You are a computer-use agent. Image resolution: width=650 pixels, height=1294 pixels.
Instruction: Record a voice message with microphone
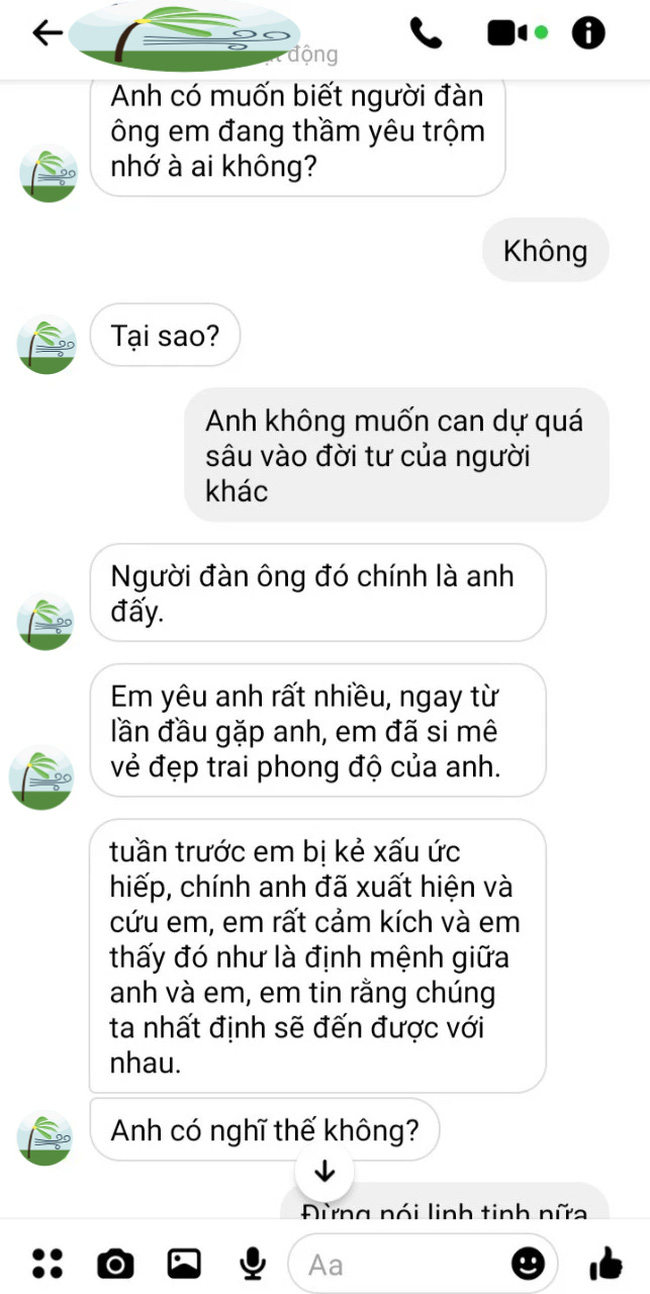253,1264
